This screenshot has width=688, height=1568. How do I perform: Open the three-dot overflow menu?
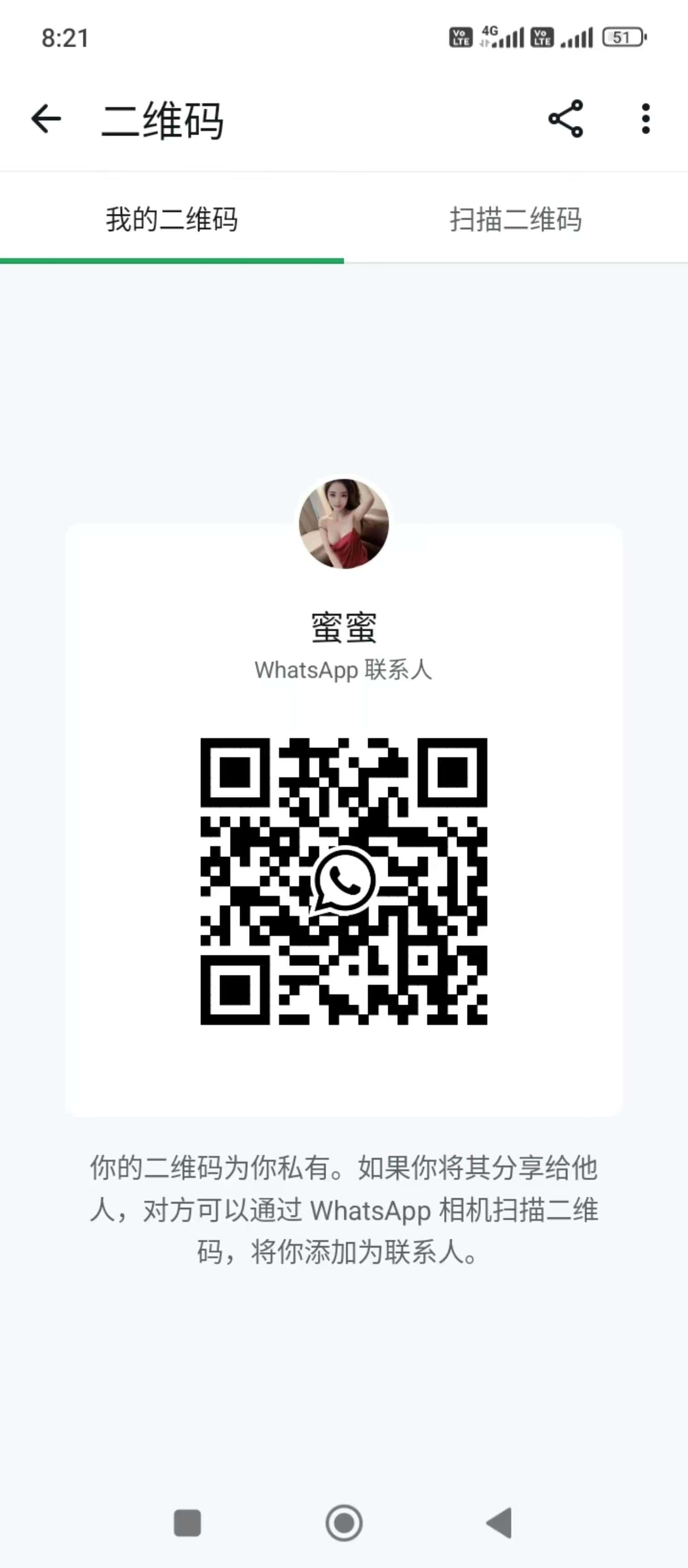(645, 119)
